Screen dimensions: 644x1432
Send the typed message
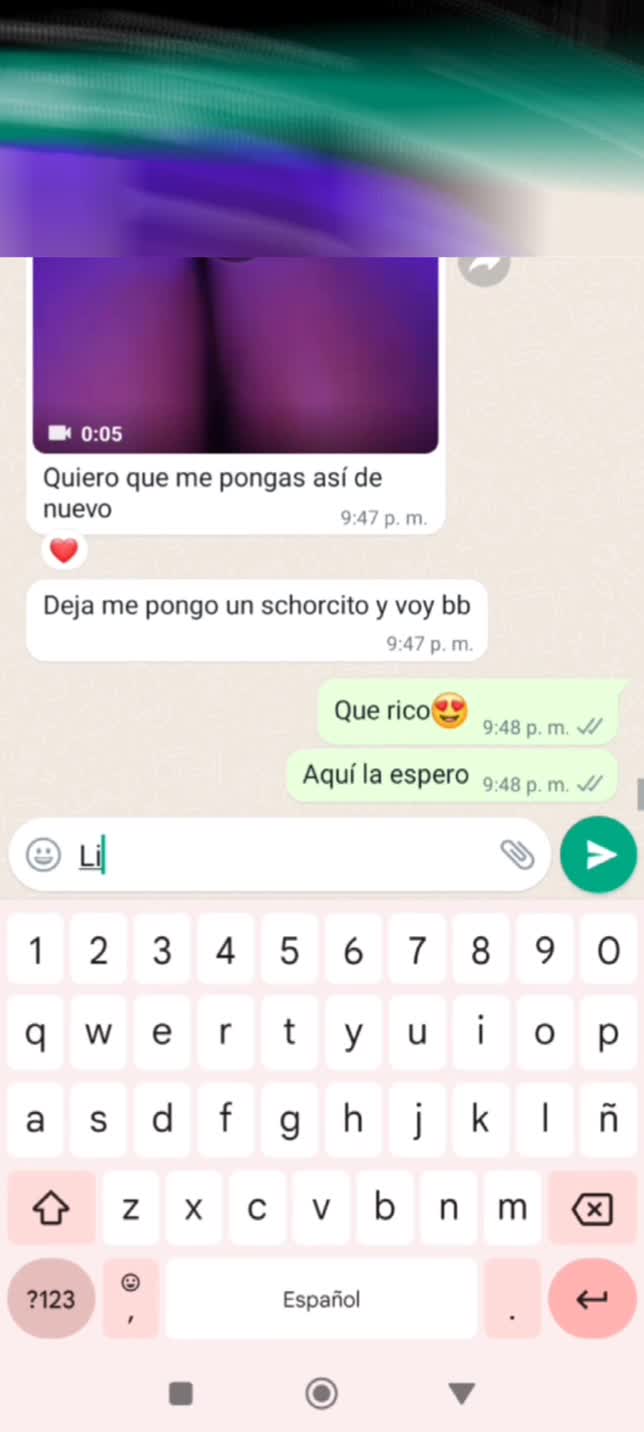coord(599,854)
